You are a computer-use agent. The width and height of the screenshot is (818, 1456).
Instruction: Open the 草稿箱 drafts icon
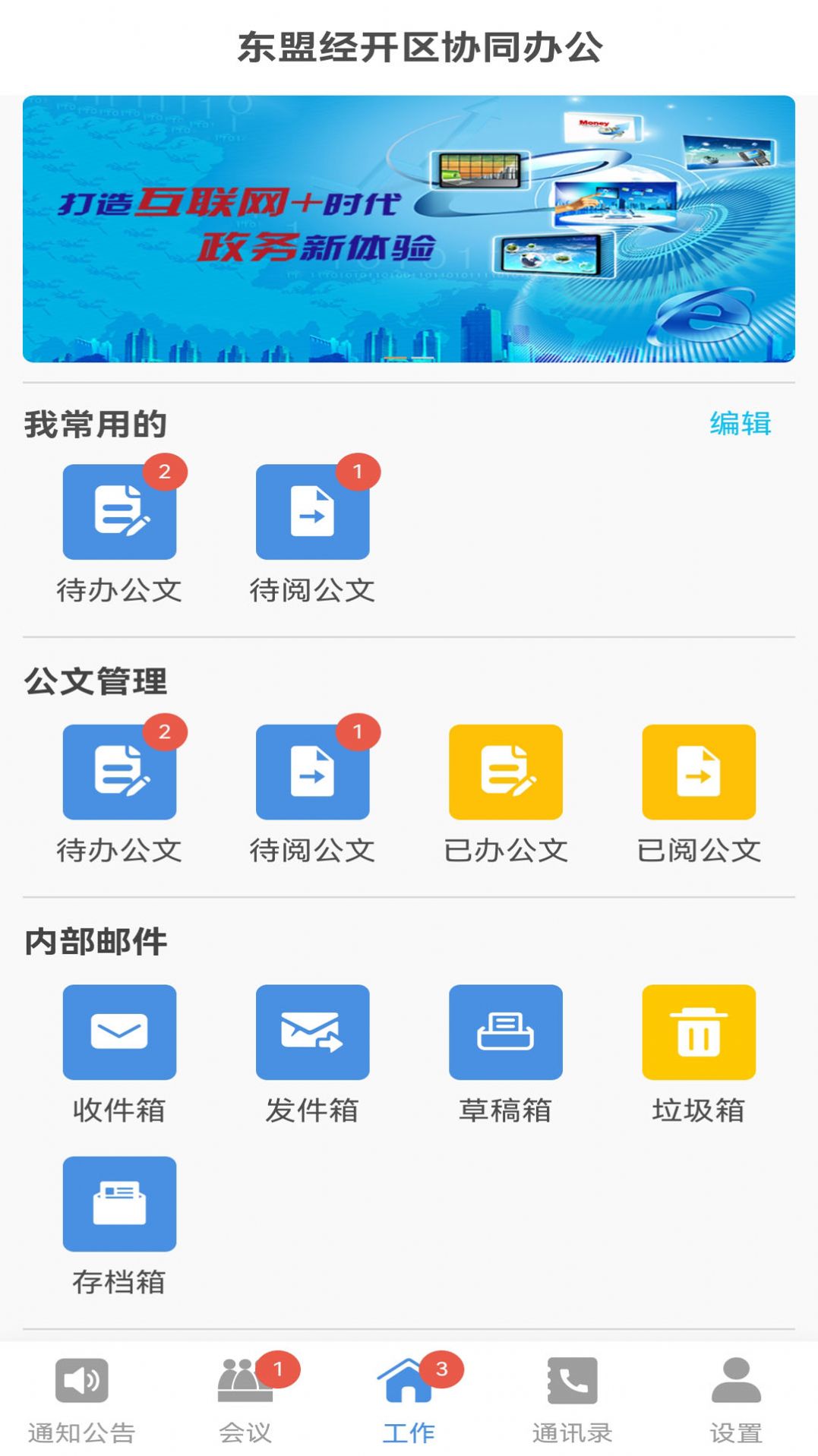point(506,1033)
